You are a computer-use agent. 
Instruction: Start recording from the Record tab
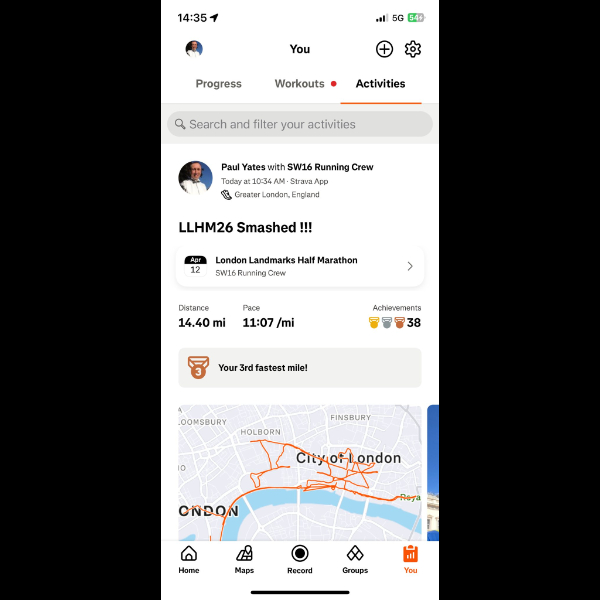coord(300,559)
